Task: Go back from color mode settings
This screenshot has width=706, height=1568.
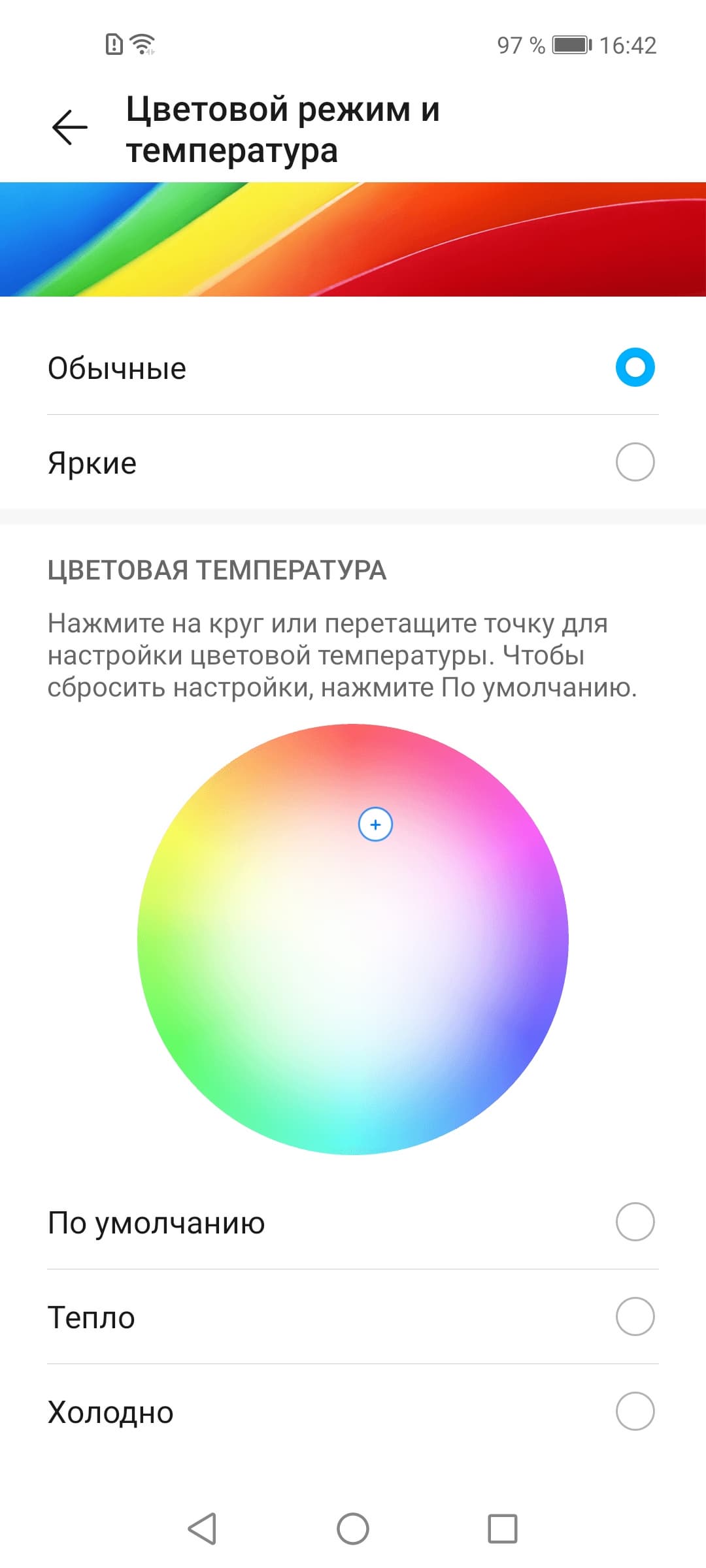Action: tap(70, 127)
